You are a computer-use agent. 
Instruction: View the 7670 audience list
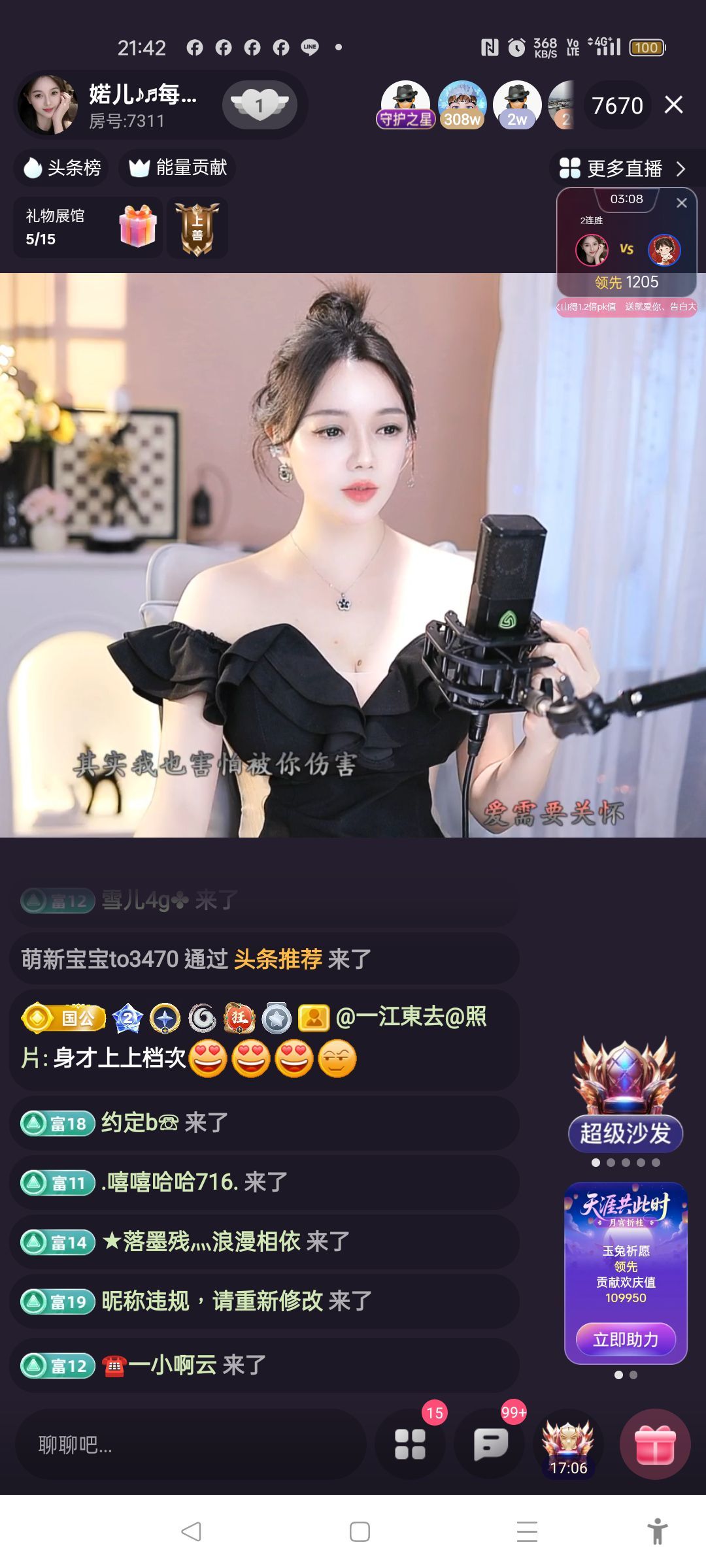click(617, 105)
